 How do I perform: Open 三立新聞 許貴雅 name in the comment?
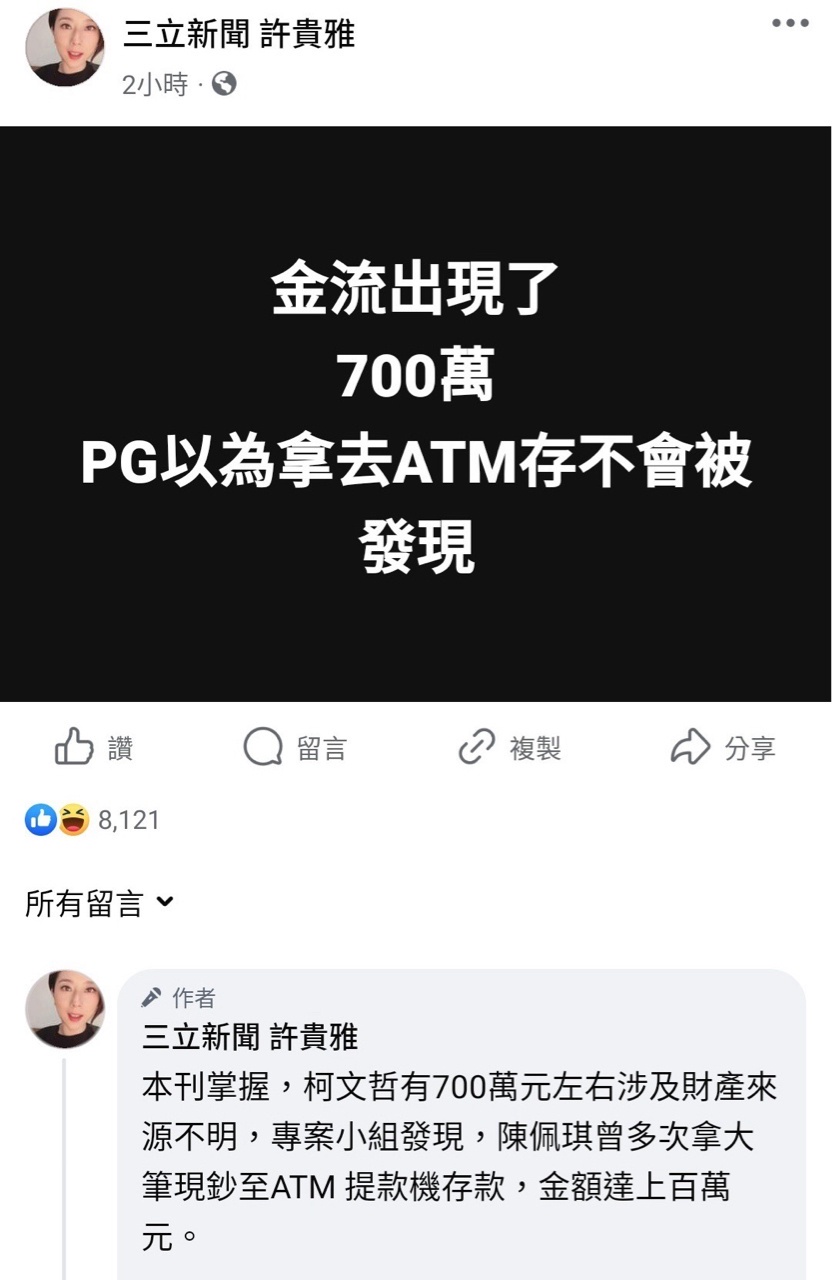tap(250, 1037)
